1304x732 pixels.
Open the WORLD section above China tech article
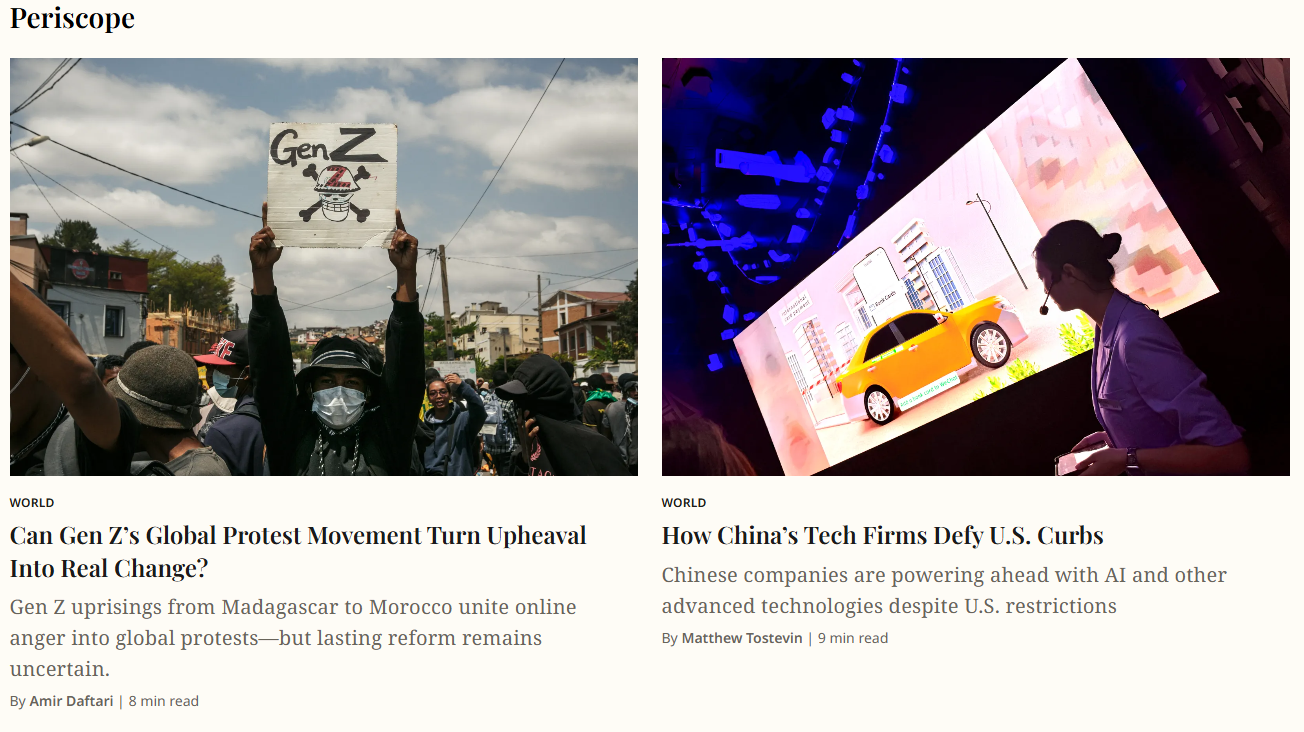click(684, 503)
